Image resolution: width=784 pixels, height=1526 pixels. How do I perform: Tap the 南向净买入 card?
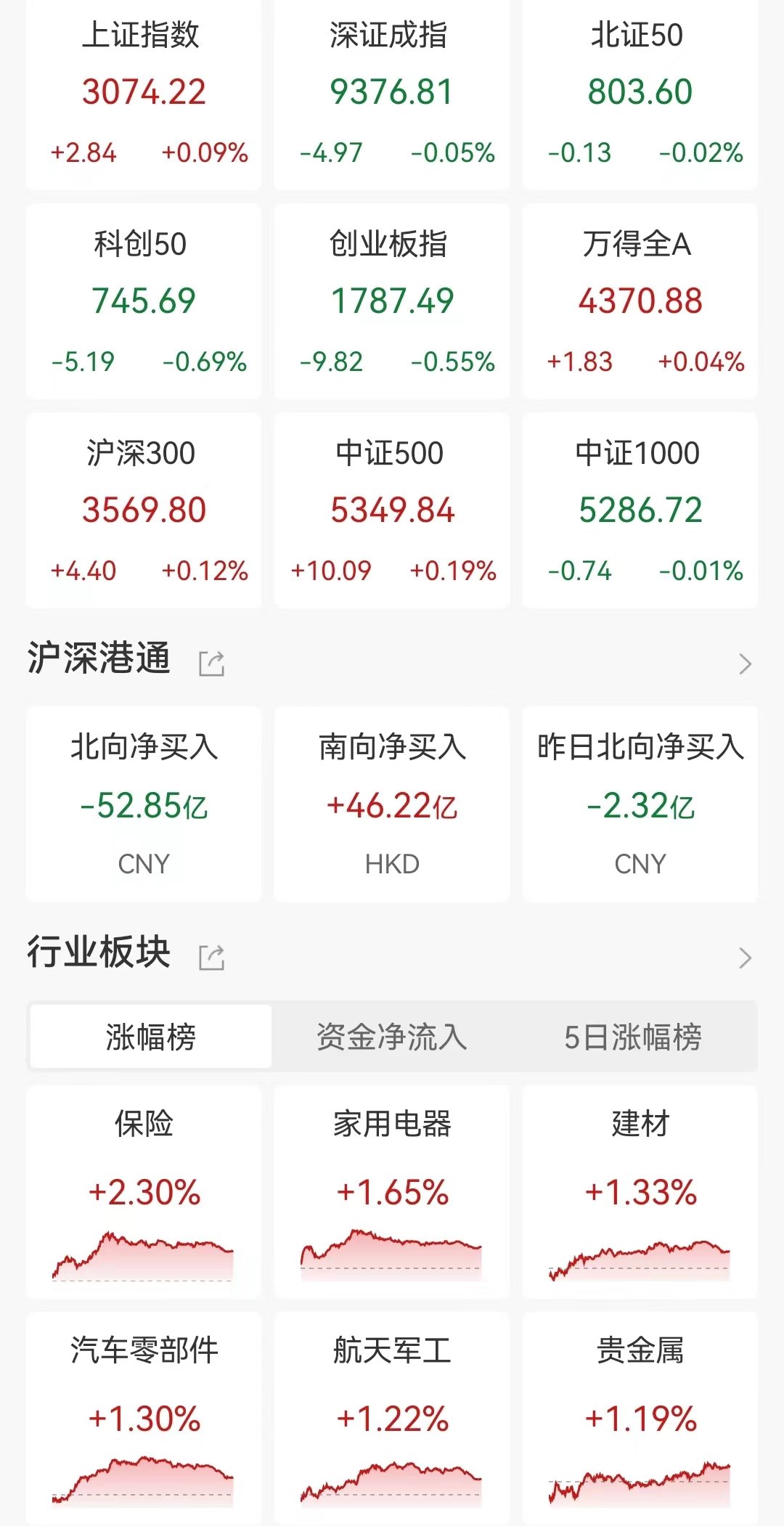(x=392, y=804)
